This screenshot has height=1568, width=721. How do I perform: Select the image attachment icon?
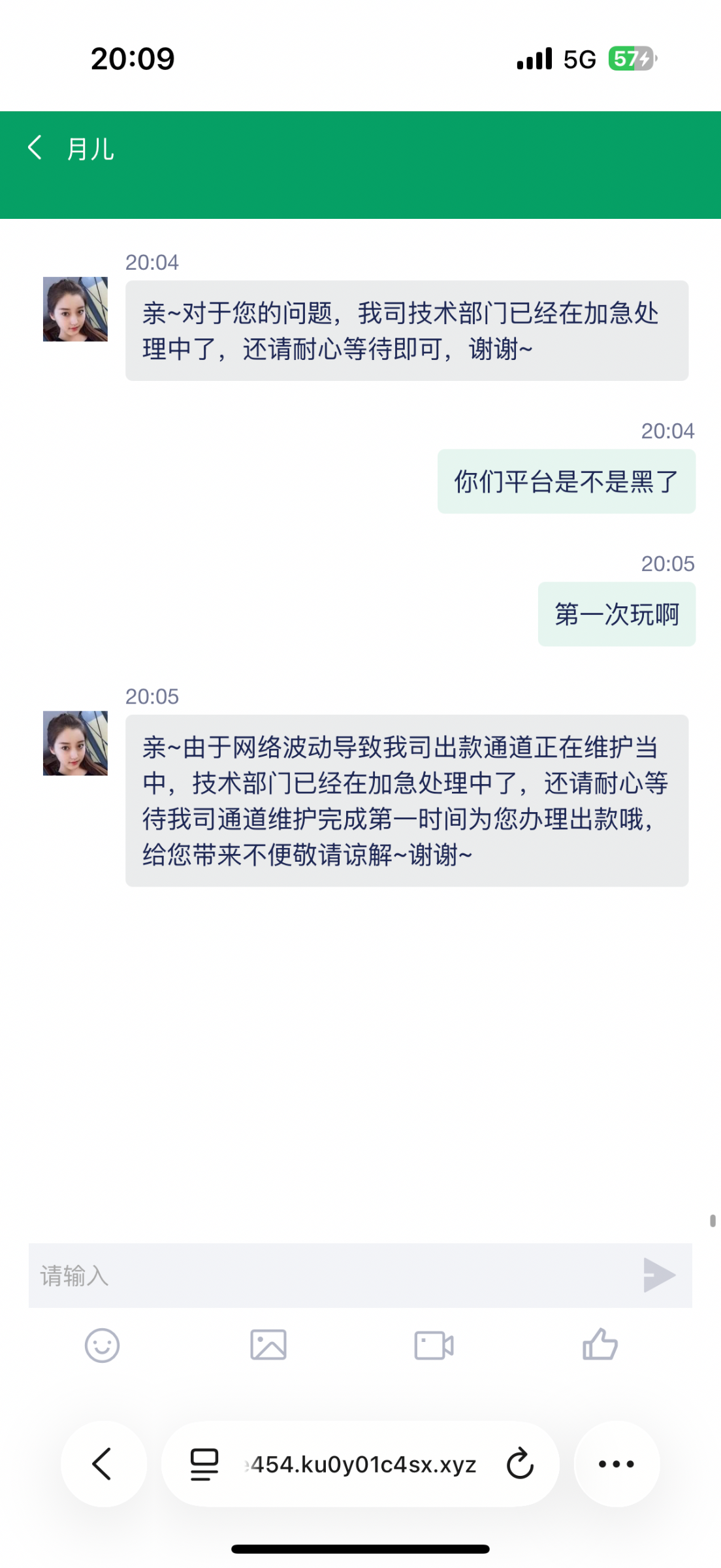(x=269, y=1345)
